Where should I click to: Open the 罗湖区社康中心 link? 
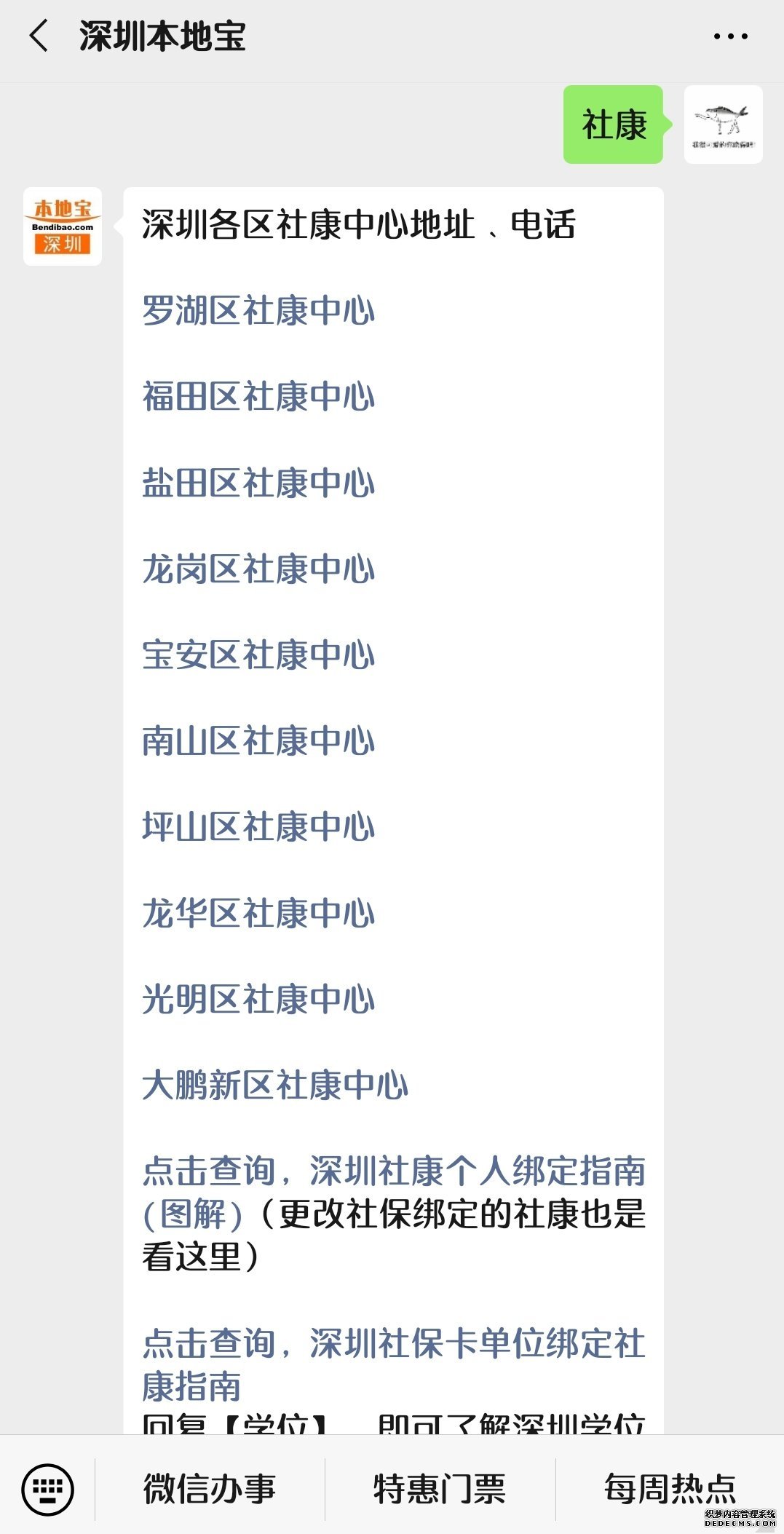(x=258, y=311)
